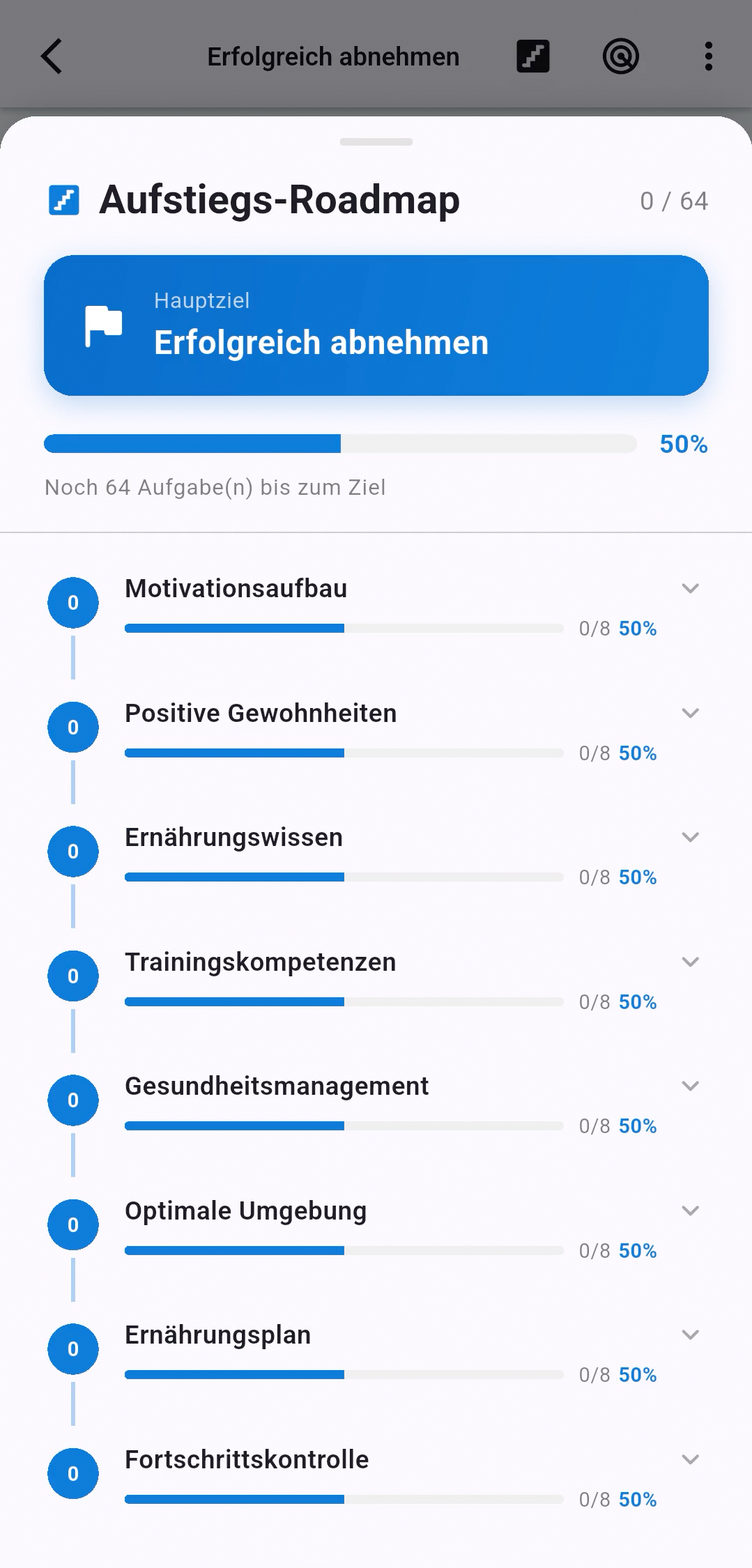752x1568 pixels.
Task: Go back with the arrow icon
Action: [x=52, y=56]
